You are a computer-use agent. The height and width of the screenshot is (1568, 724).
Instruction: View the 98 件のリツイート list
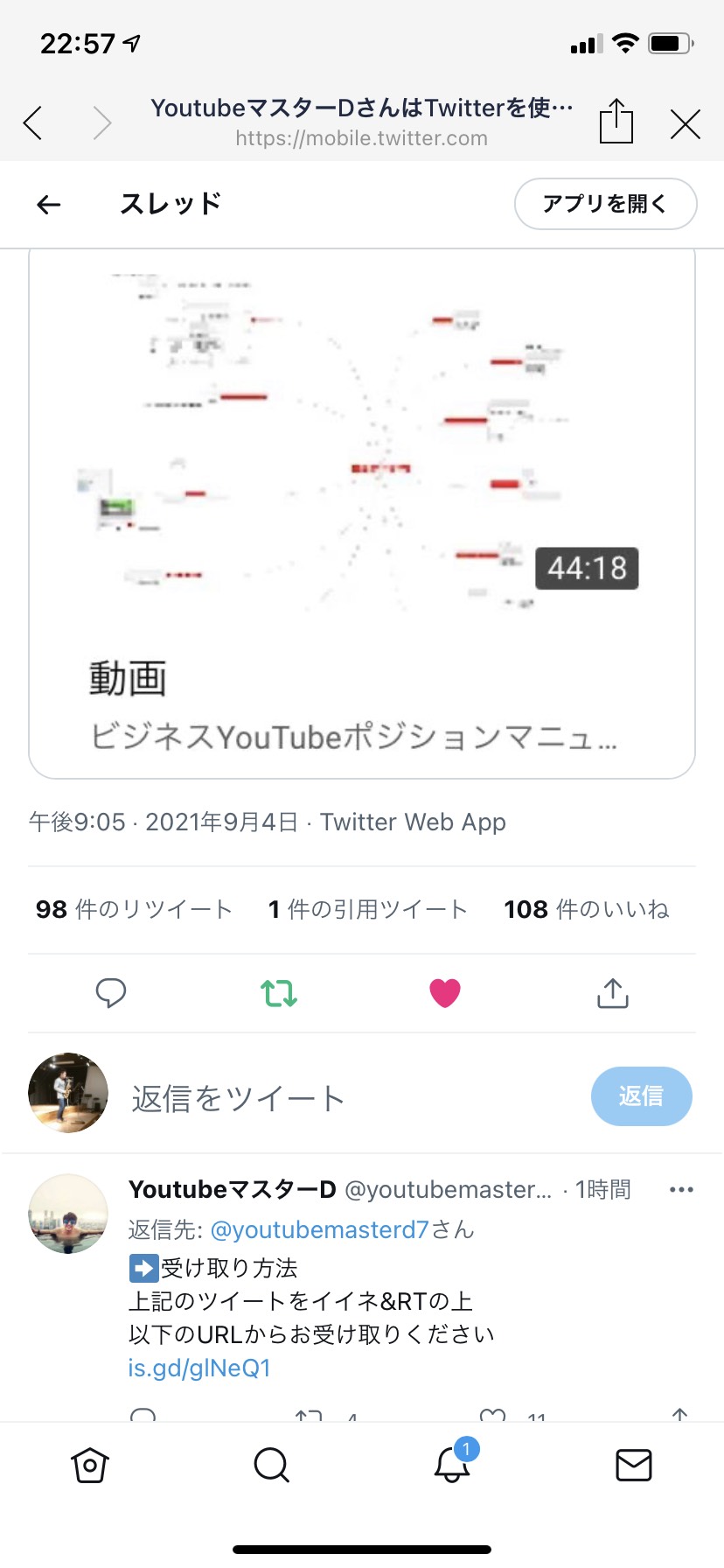pyautogui.click(x=134, y=910)
